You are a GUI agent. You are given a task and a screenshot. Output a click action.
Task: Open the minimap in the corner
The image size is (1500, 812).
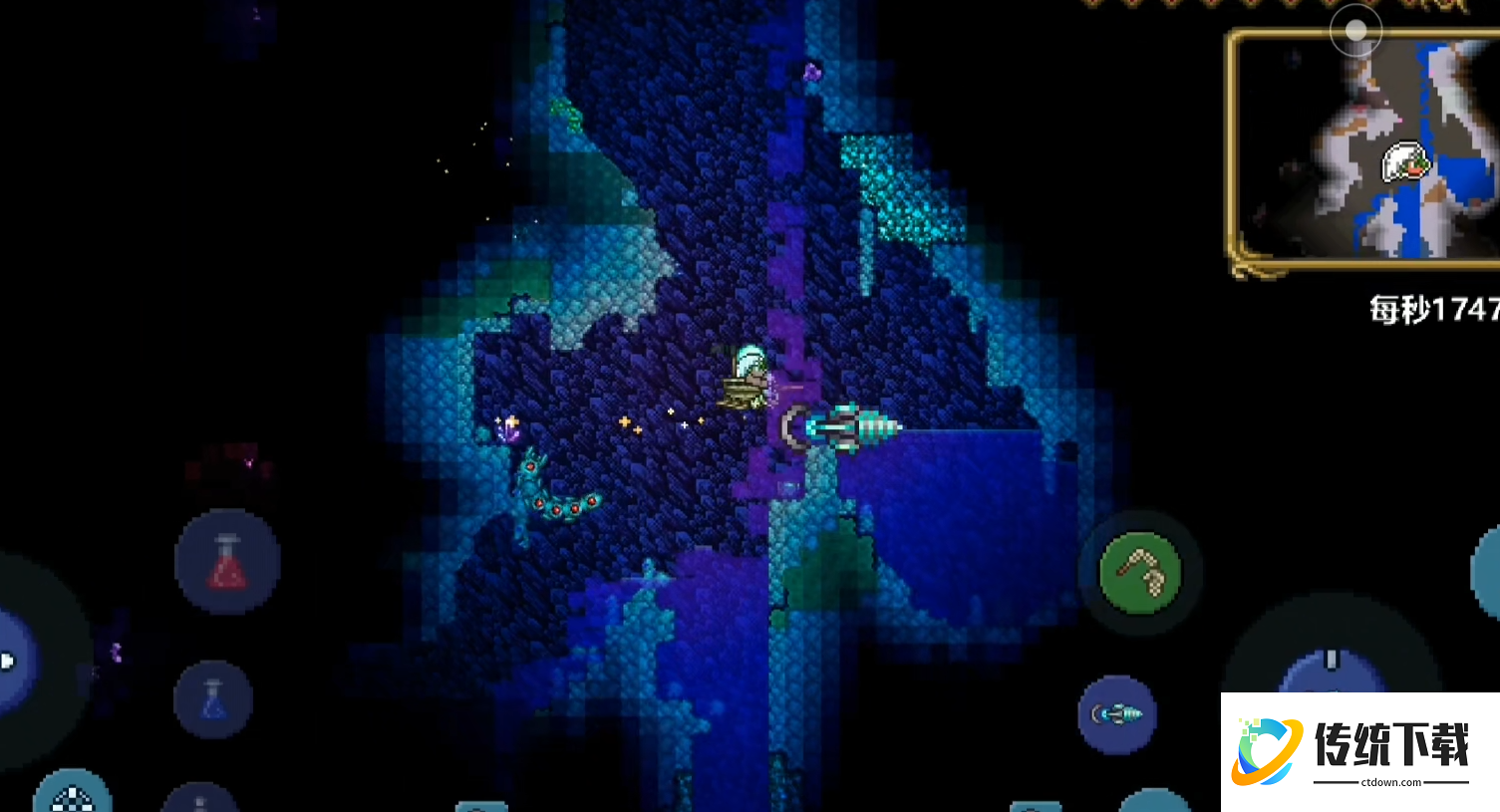(1363, 149)
